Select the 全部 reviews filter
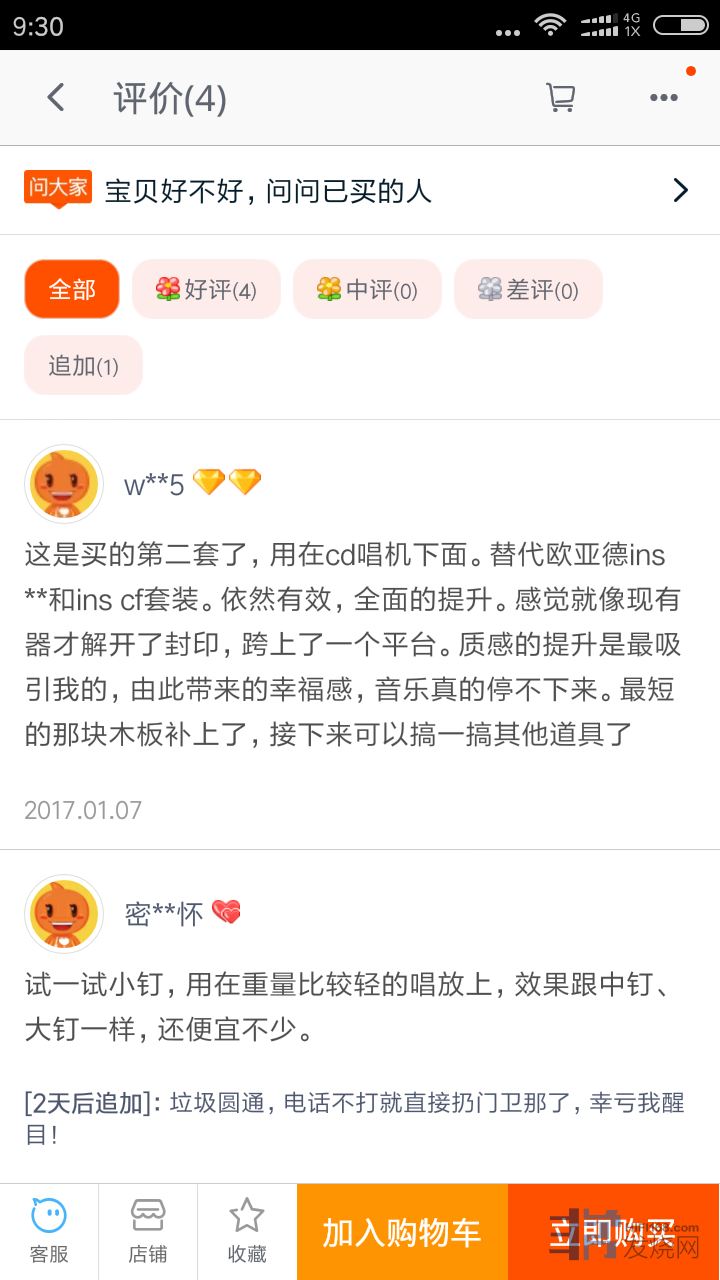Viewport: 720px width, 1280px height. tap(72, 290)
